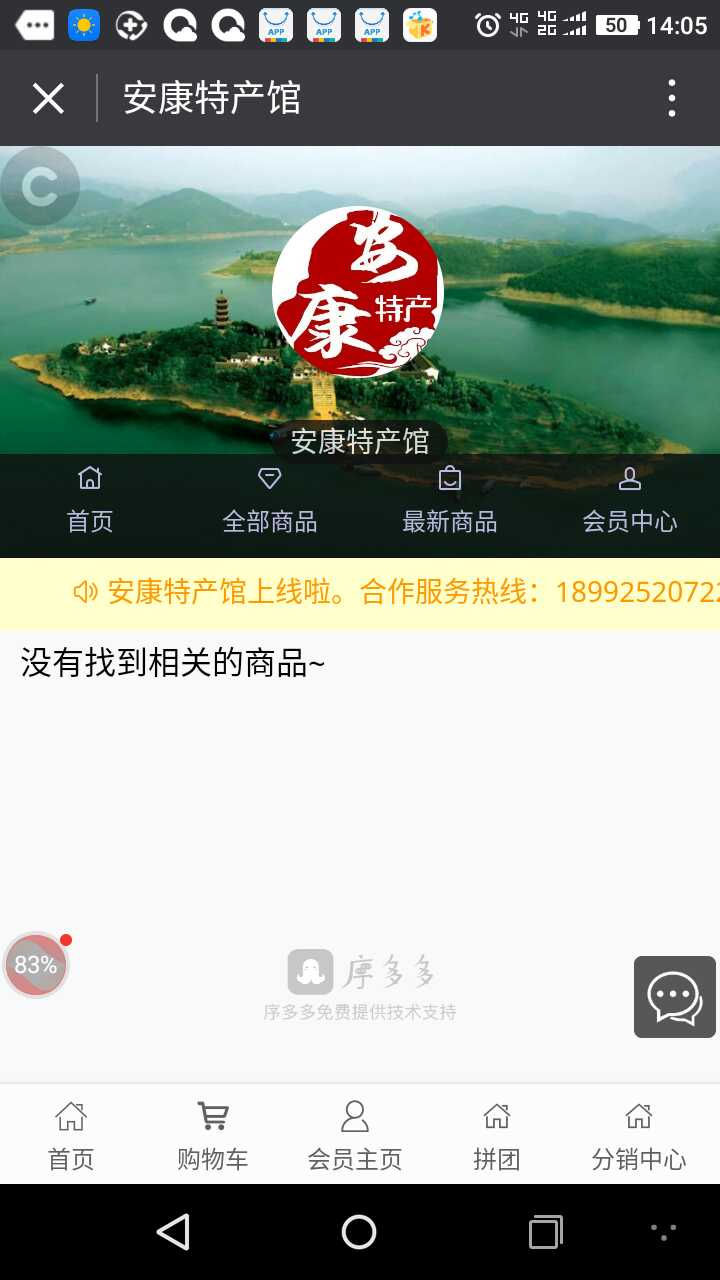Tap the red 安康特产 store logo
720x1280 pixels.
[360, 292]
